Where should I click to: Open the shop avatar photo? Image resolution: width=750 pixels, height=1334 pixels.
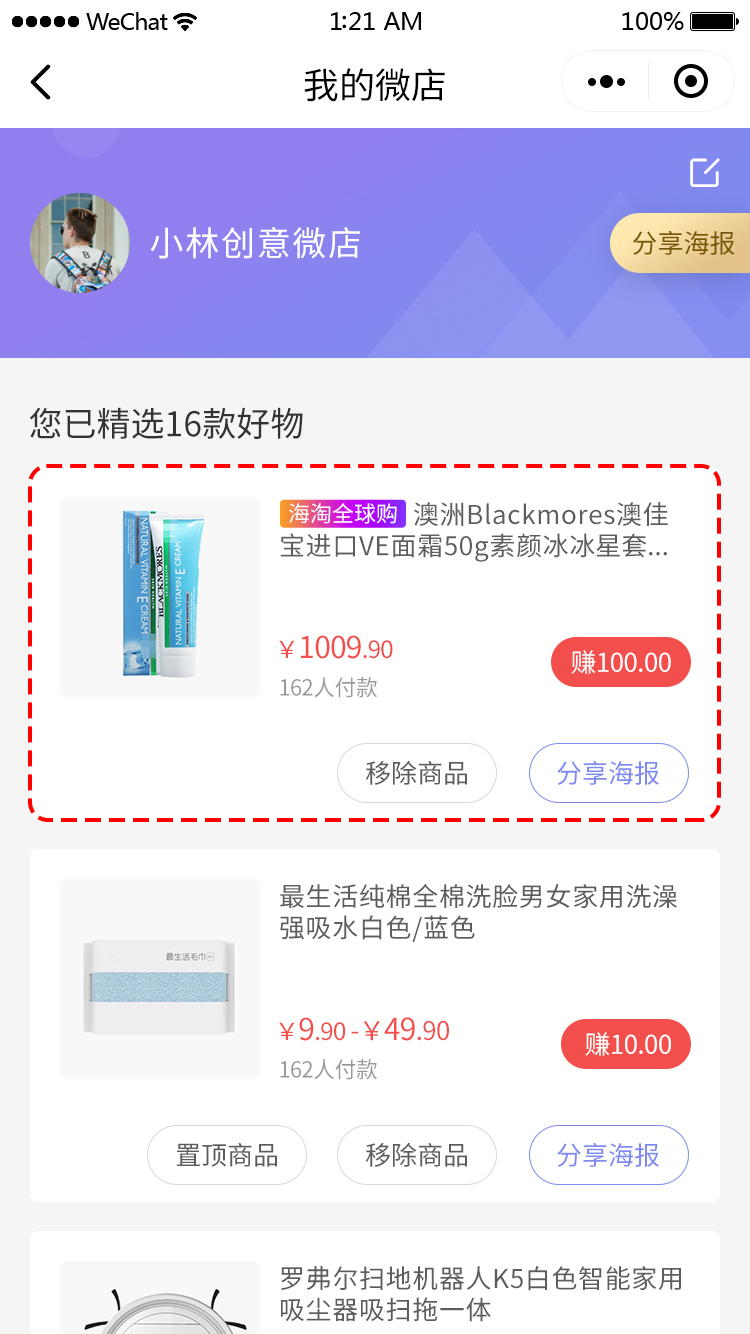click(80, 243)
